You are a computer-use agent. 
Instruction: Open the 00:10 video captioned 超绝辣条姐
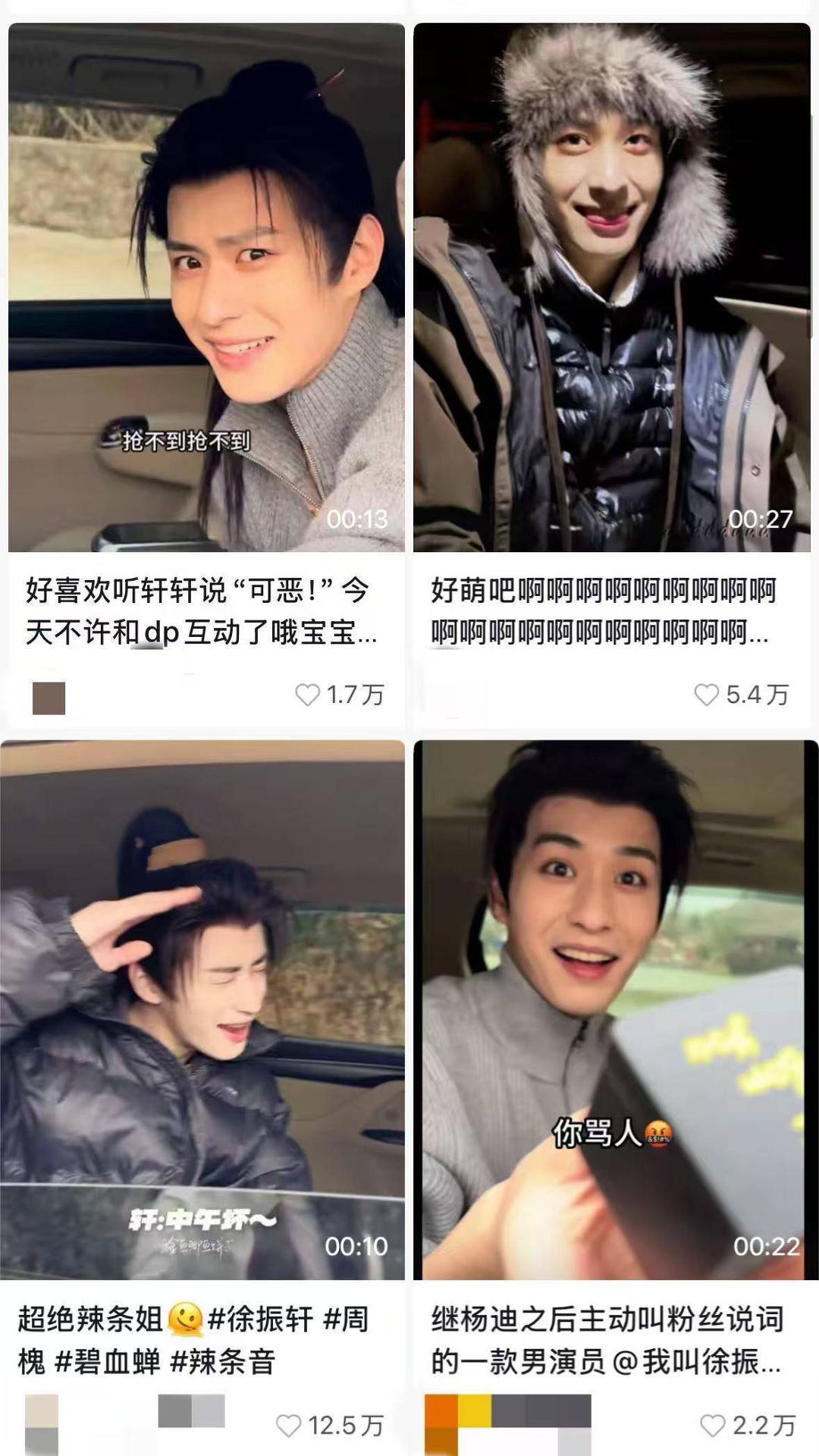[202, 1009]
